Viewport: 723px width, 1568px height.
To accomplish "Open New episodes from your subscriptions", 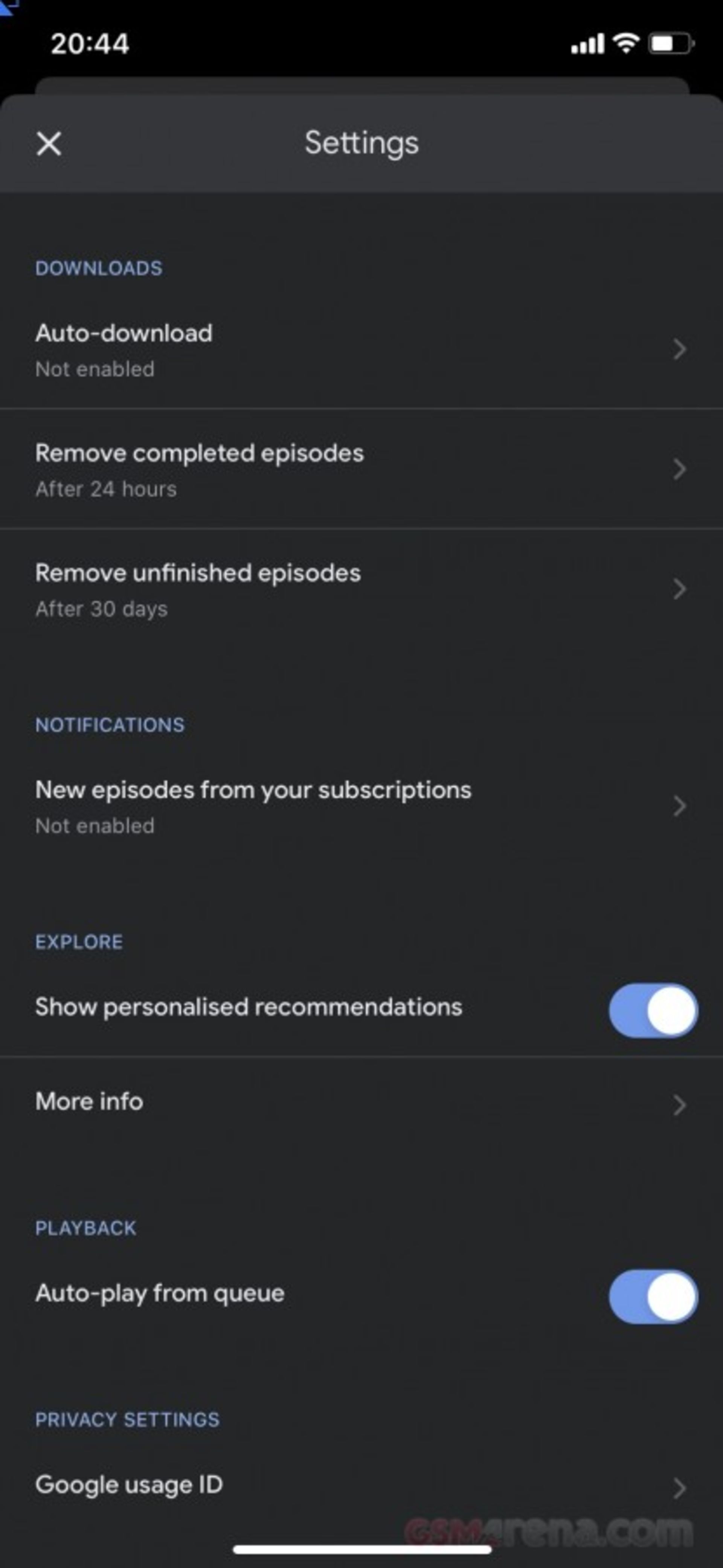I will click(x=361, y=806).
